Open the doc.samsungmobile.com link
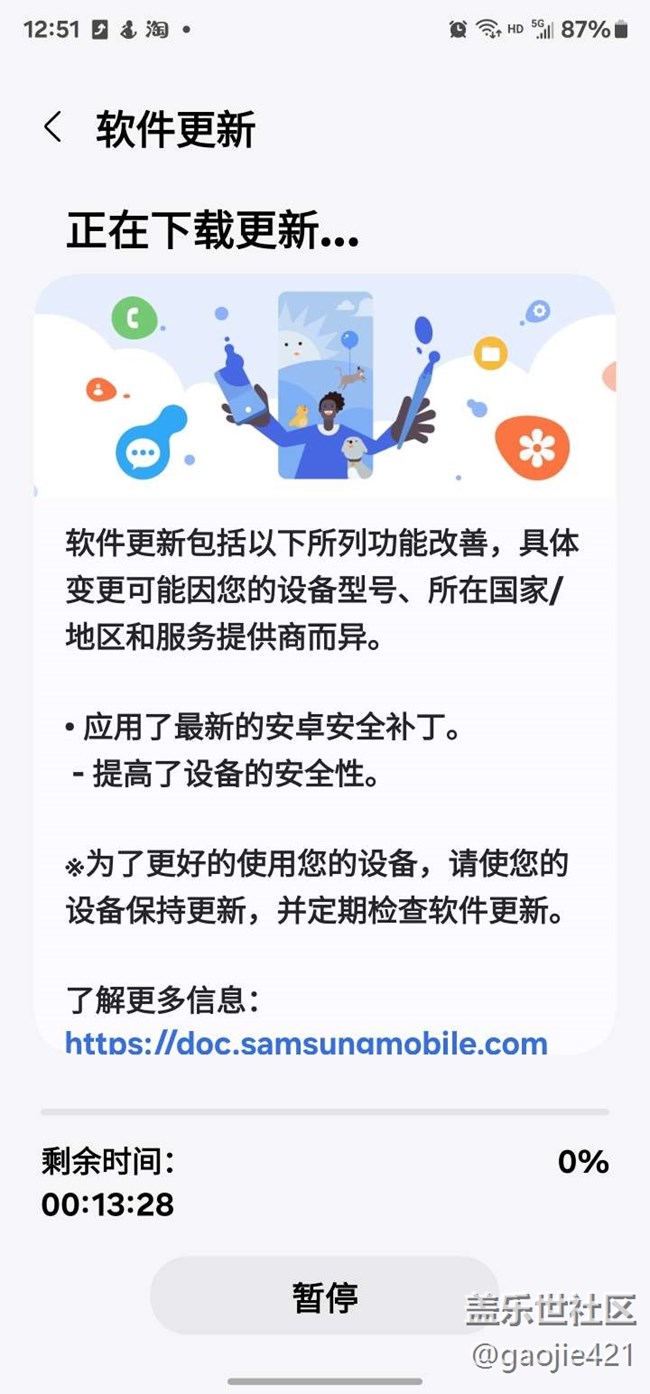650x1394 pixels. point(307,1043)
